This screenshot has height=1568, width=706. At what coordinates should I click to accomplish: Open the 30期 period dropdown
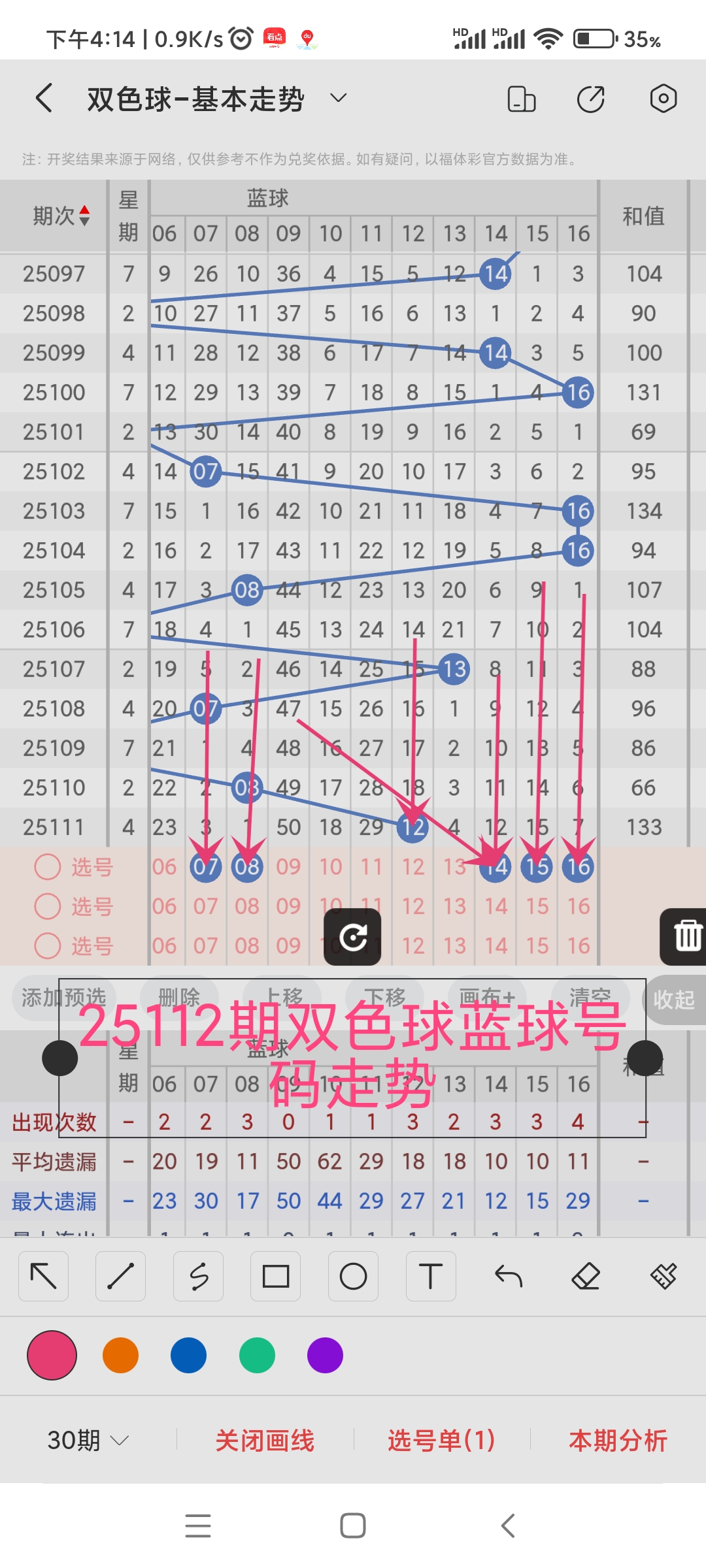tap(88, 1440)
